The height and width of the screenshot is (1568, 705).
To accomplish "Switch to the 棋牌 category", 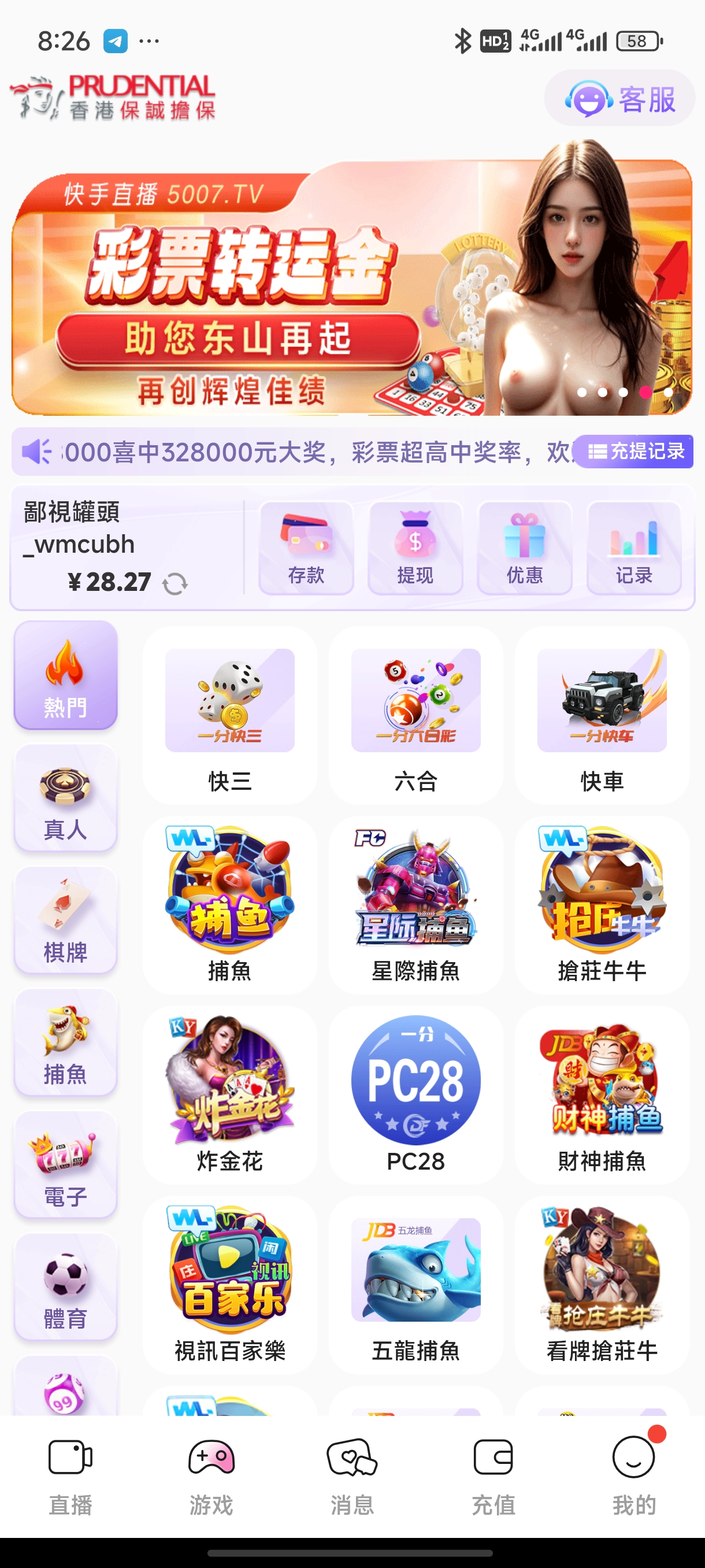I will tap(66, 920).
